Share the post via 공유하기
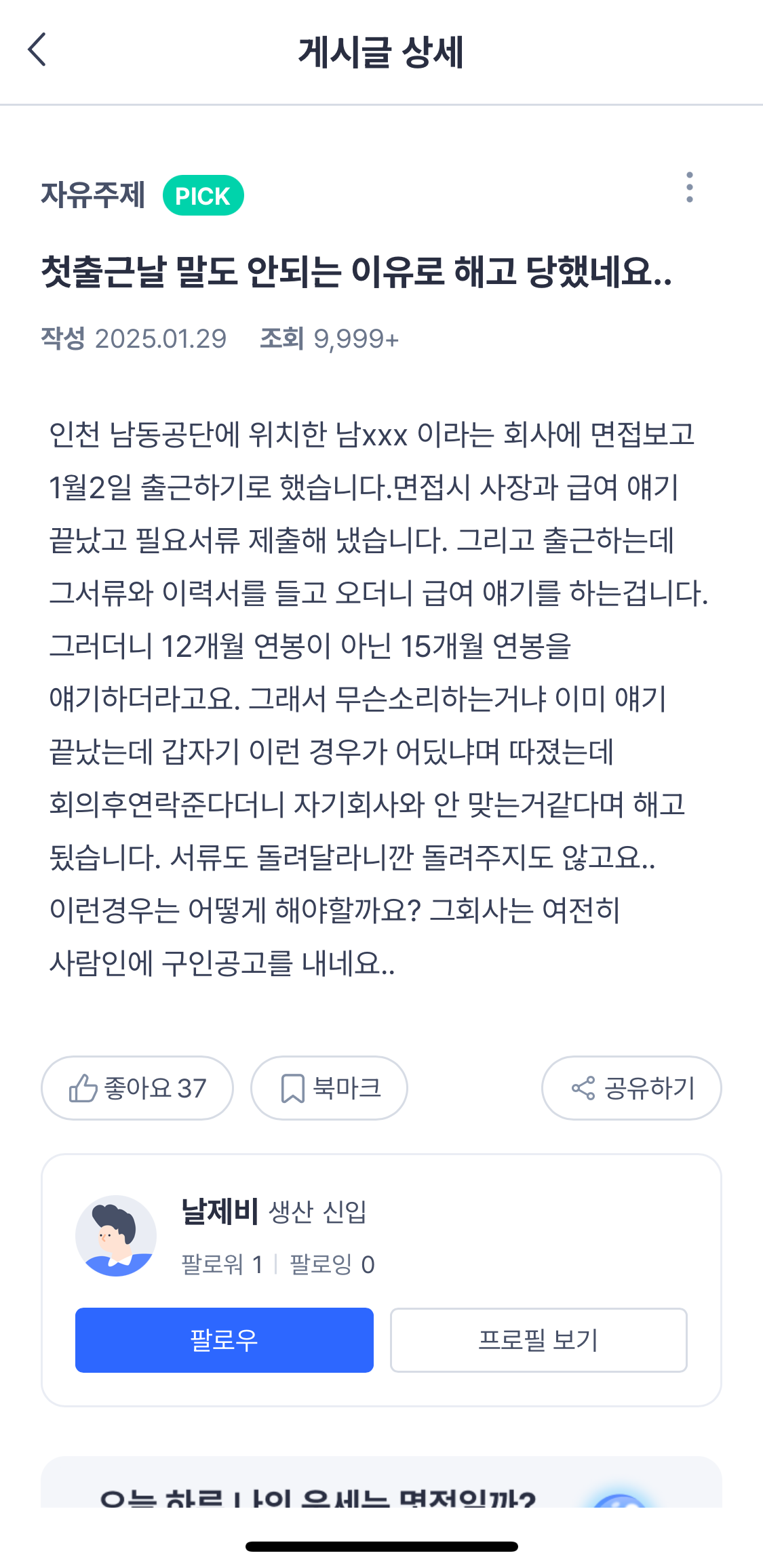Viewport: 763px width, 1568px height. tap(631, 1088)
